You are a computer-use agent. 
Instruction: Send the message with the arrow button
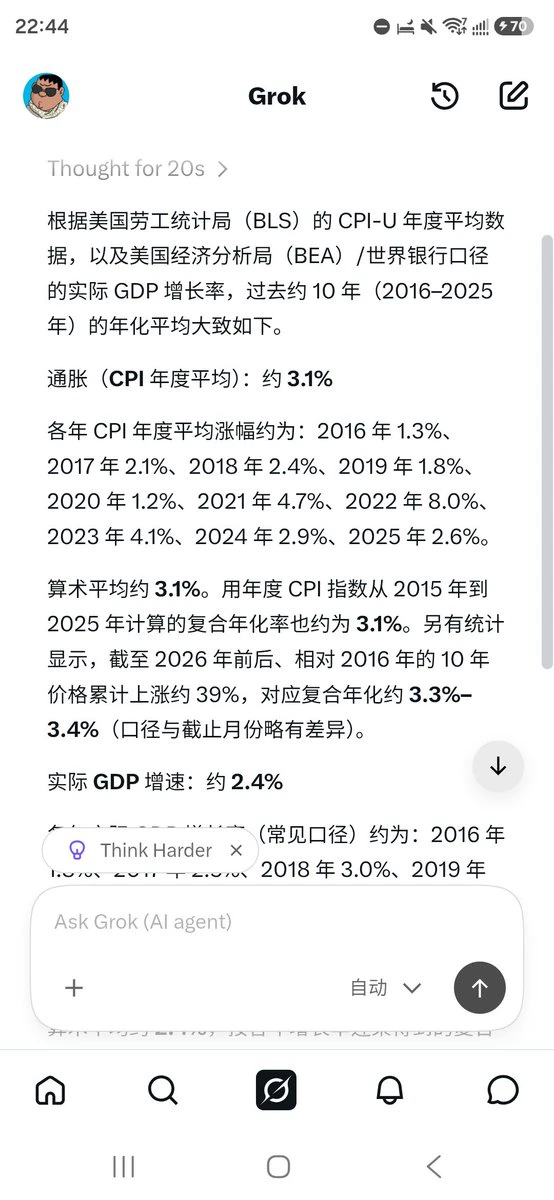pyautogui.click(x=479, y=988)
